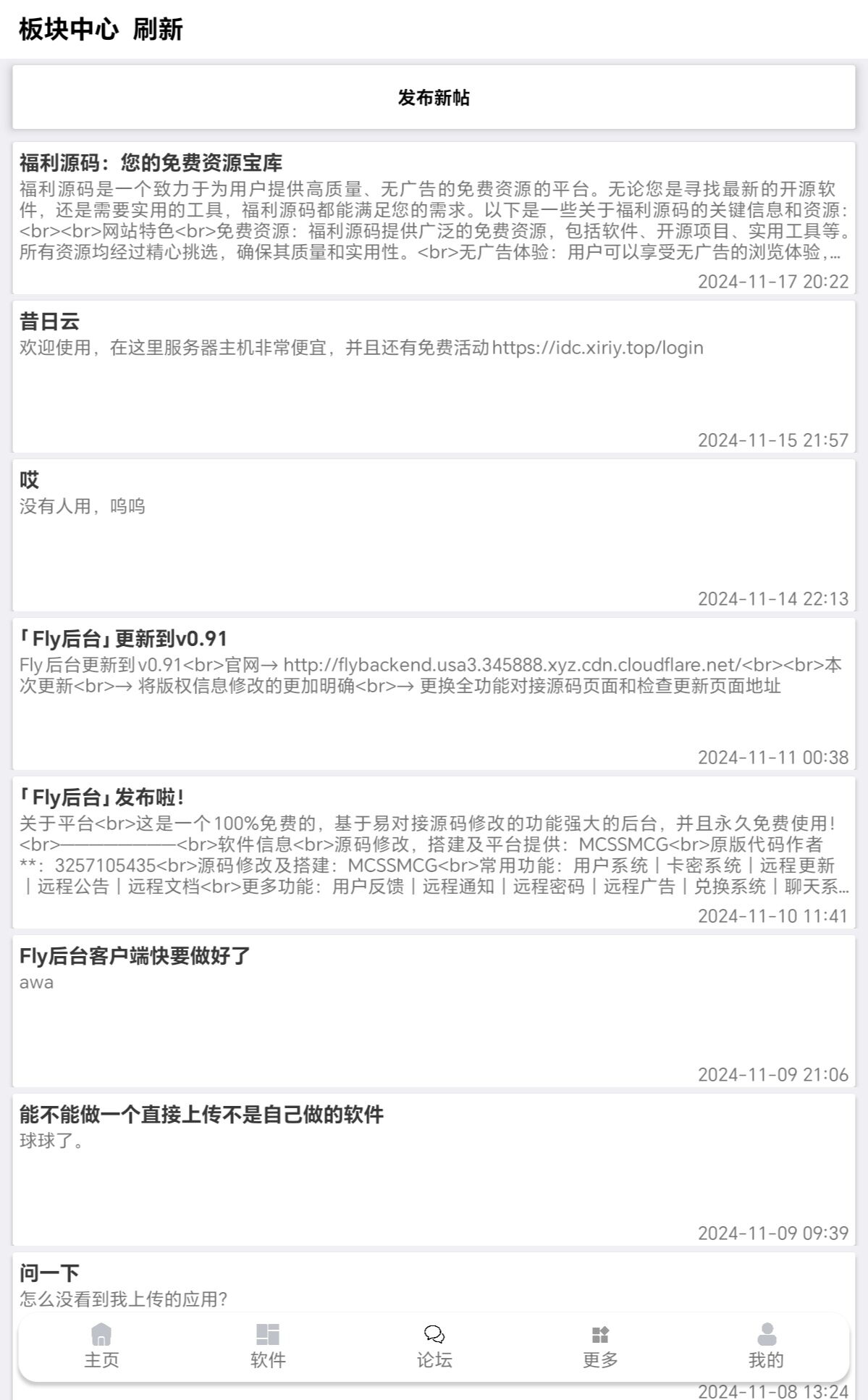Open the 能不能做一个直接上传 post
868x1400 pixels.
434,1169
